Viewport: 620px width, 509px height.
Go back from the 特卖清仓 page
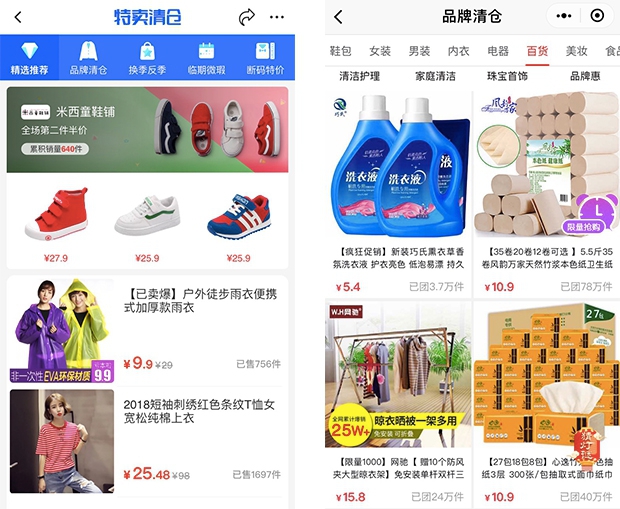pyautogui.click(x=18, y=17)
